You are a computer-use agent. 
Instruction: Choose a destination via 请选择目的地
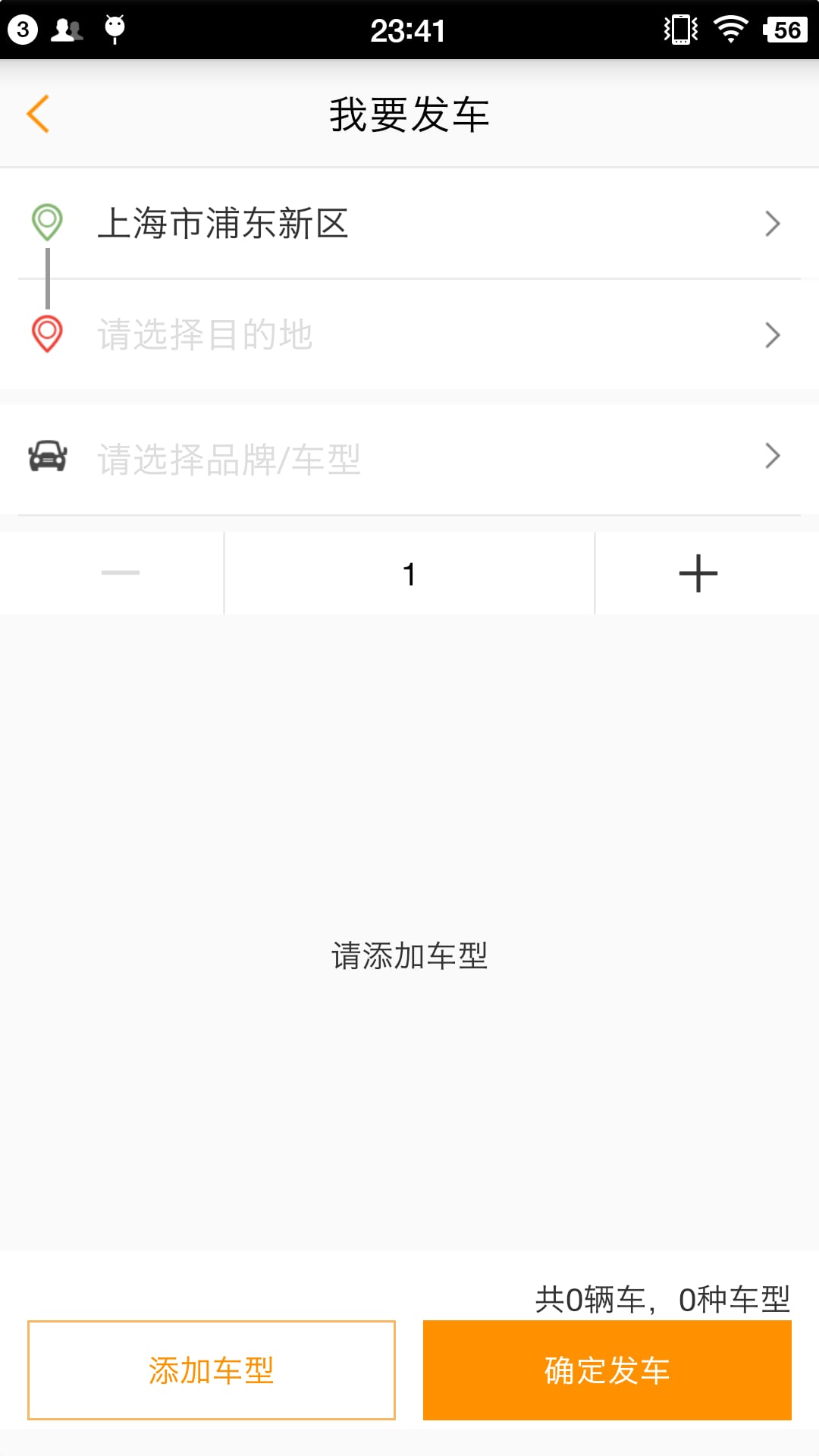pos(409,334)
